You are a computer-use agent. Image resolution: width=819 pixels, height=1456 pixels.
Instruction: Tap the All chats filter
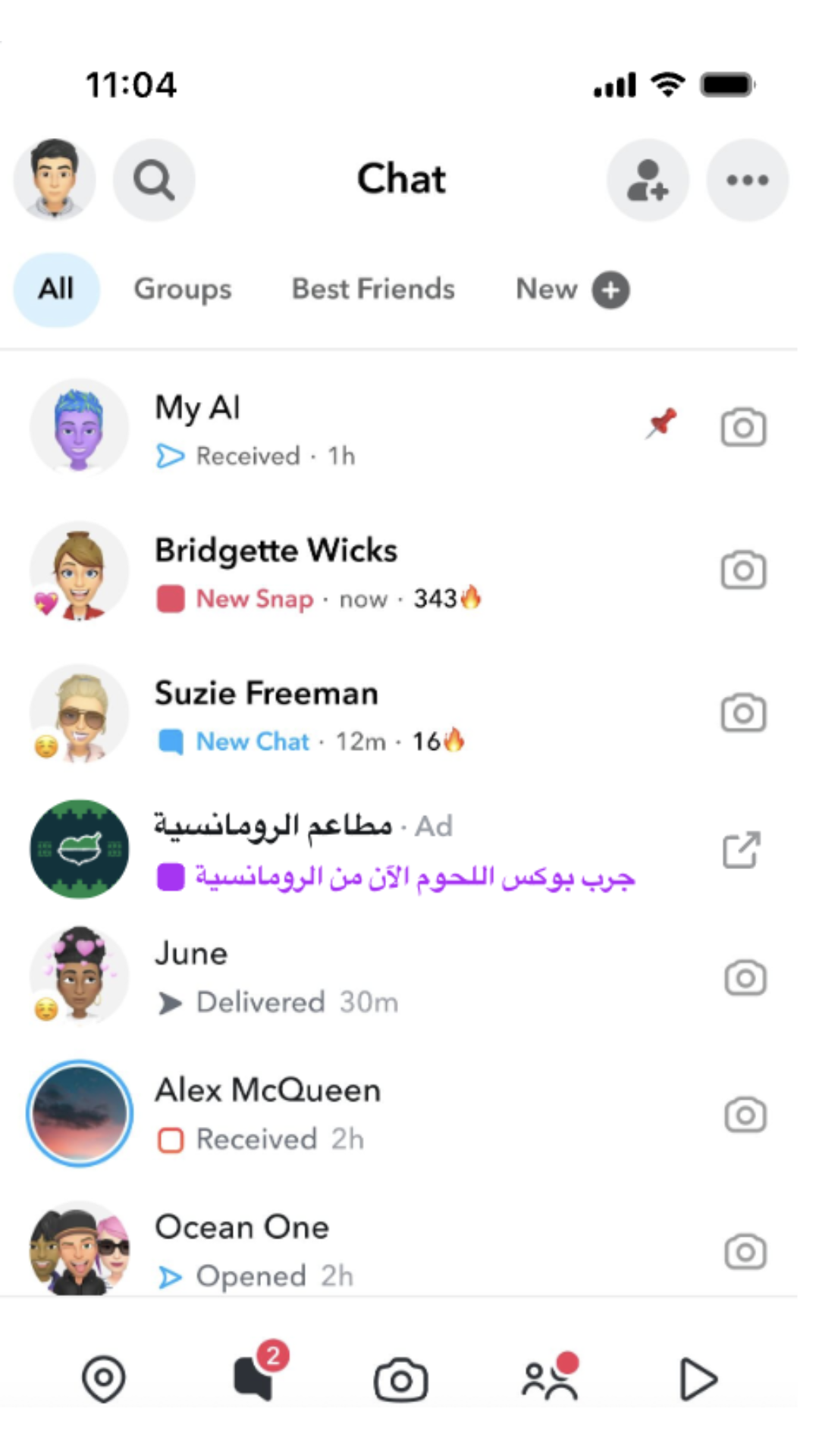(57, 290)
